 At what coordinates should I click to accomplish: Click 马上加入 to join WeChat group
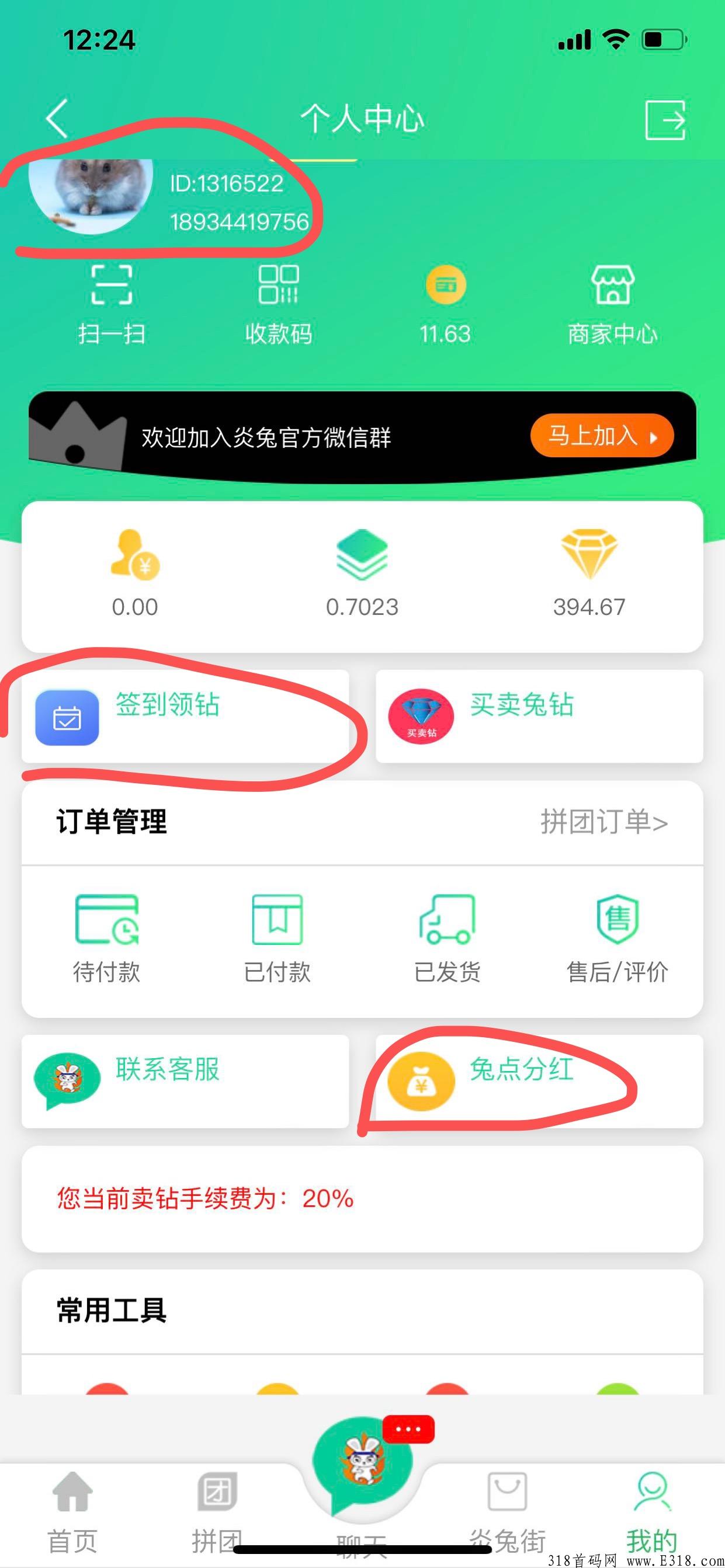point(601,435)
